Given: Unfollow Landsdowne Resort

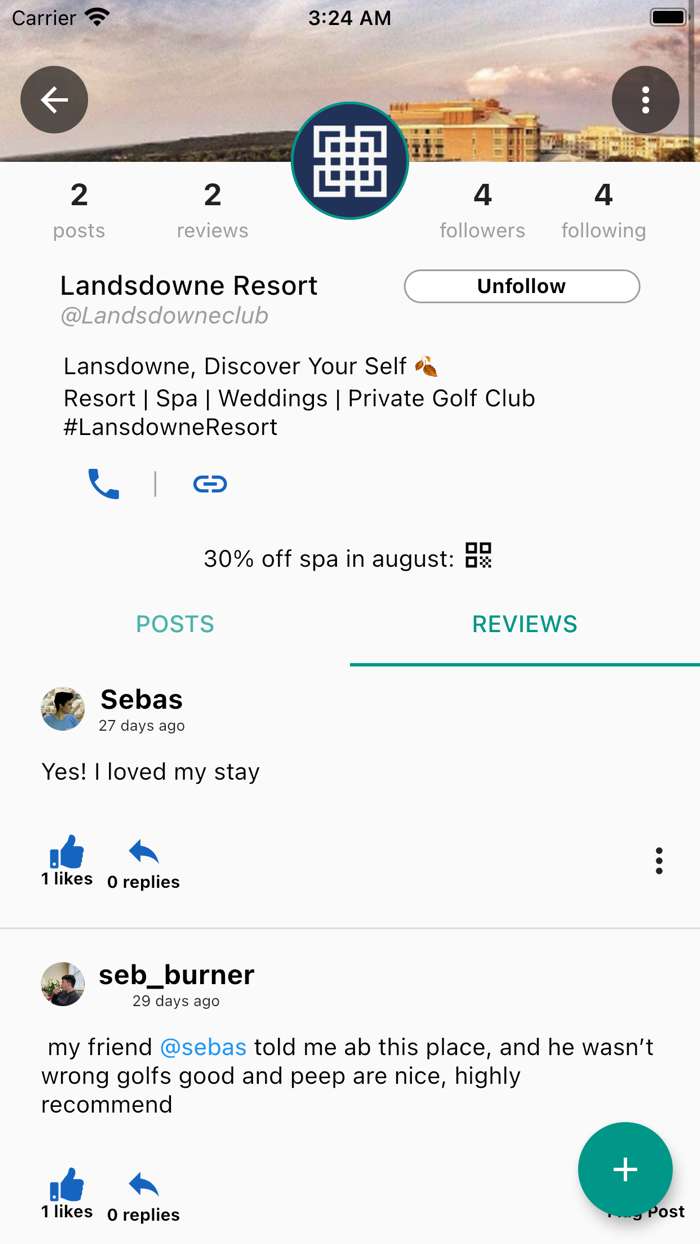Looking at the screenshot, I should [521, 286].
